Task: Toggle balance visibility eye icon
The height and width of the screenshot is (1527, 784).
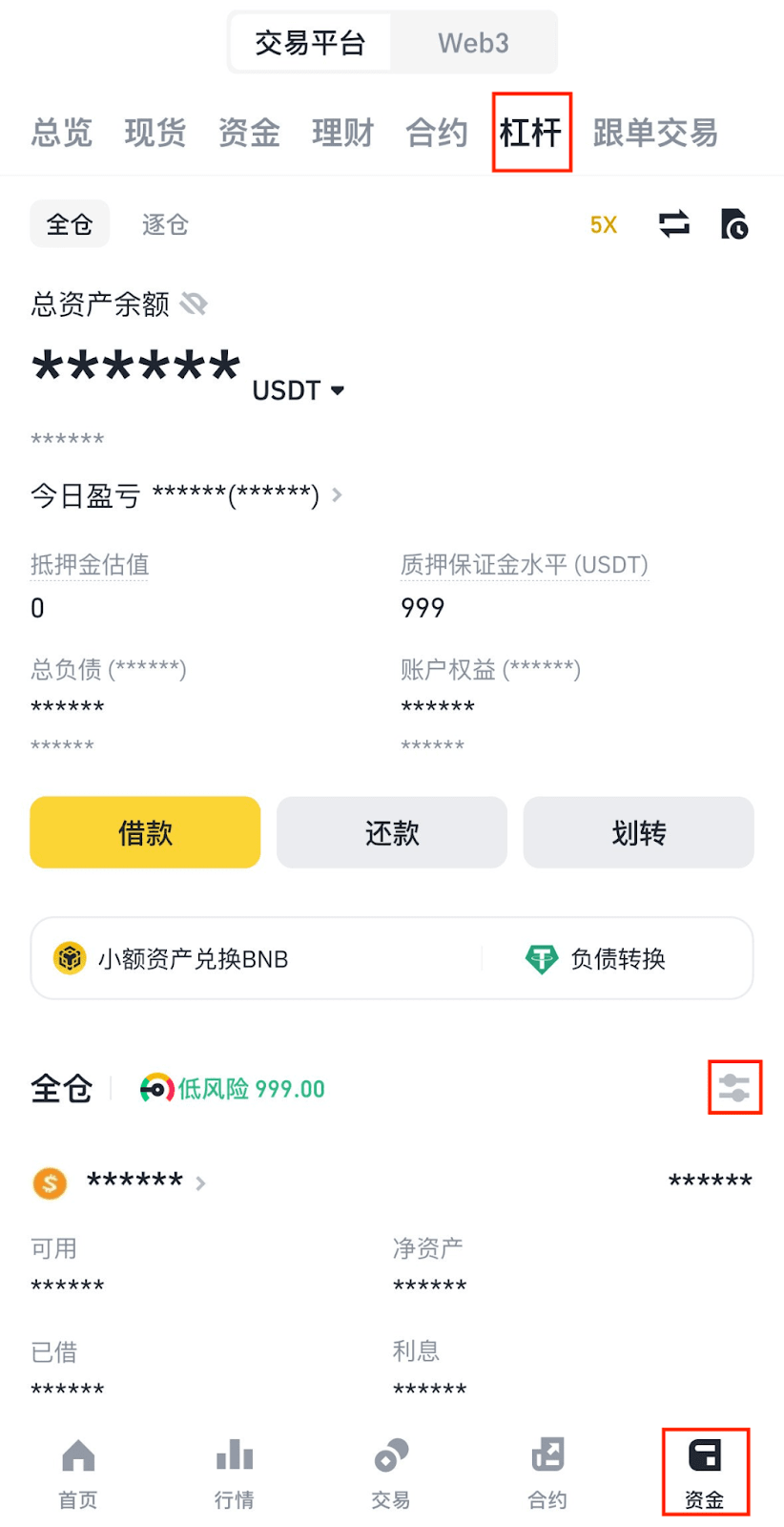Action: tap(194, 303)
